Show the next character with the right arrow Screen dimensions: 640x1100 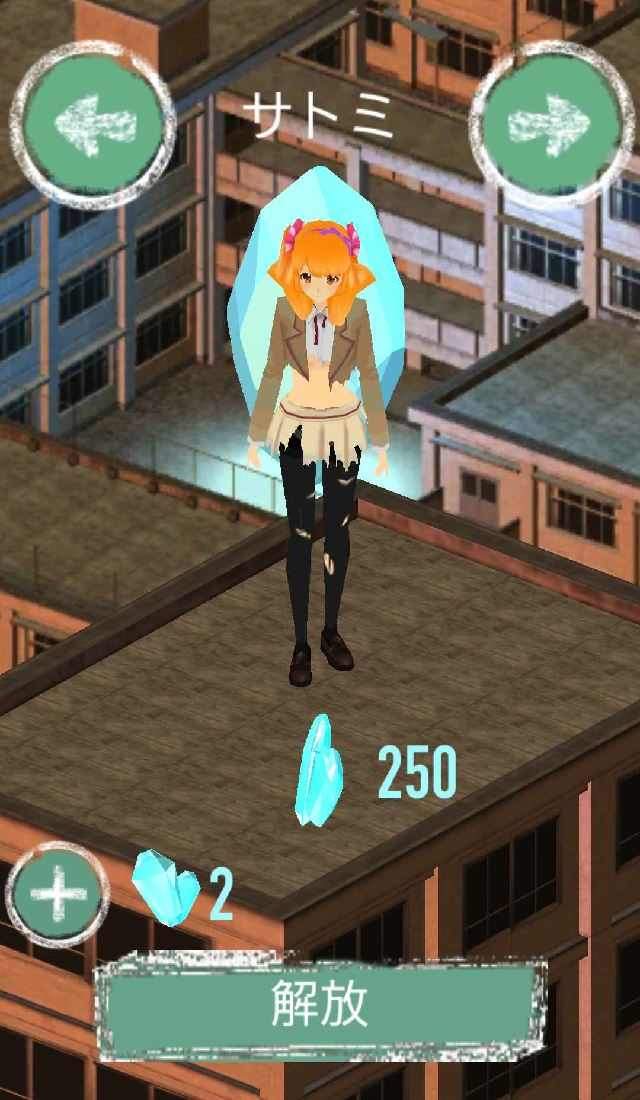click(x=551, y=123)
